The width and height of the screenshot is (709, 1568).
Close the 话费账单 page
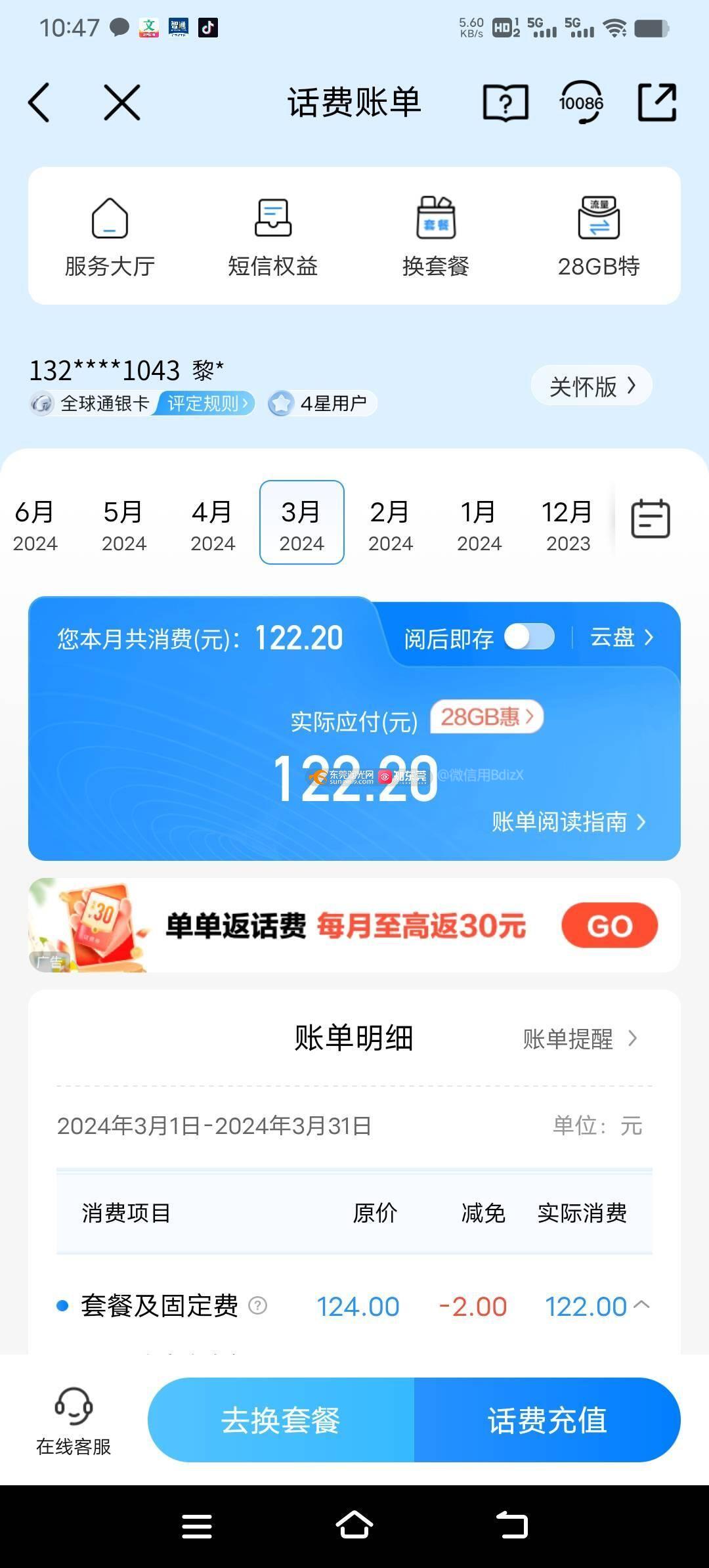[122, 102]
